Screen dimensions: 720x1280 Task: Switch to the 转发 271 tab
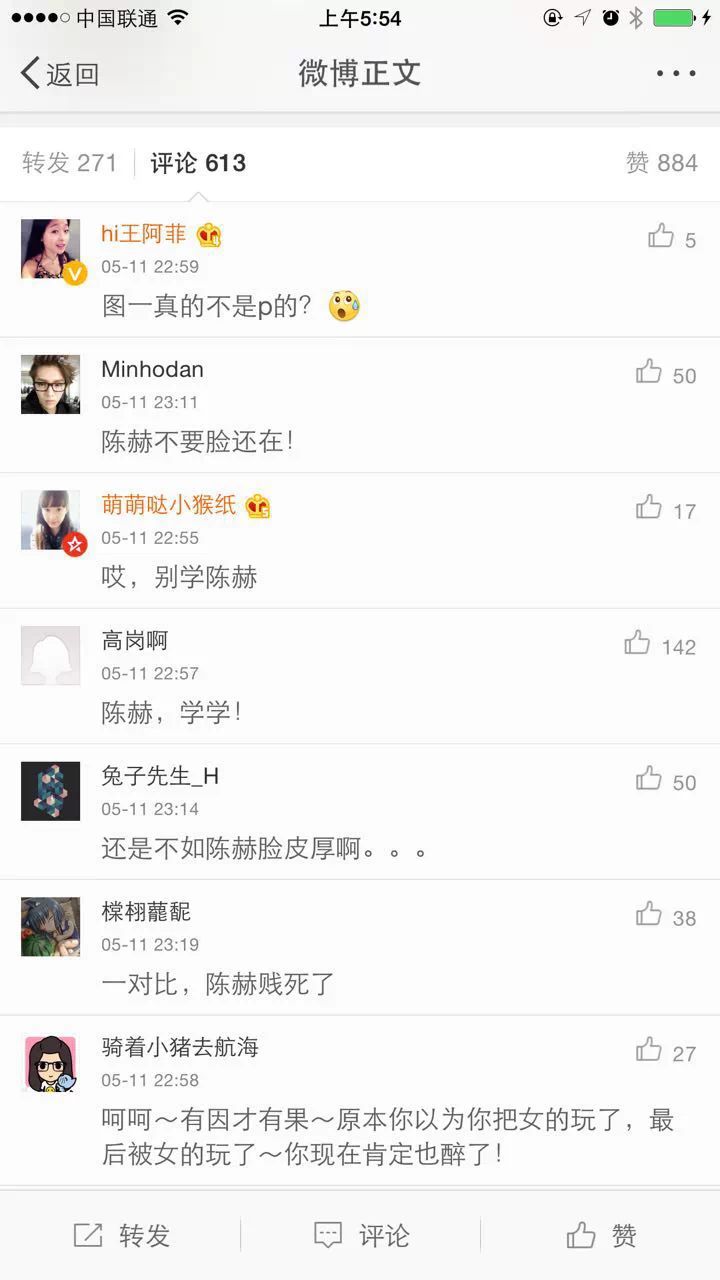tap(70, 163)
